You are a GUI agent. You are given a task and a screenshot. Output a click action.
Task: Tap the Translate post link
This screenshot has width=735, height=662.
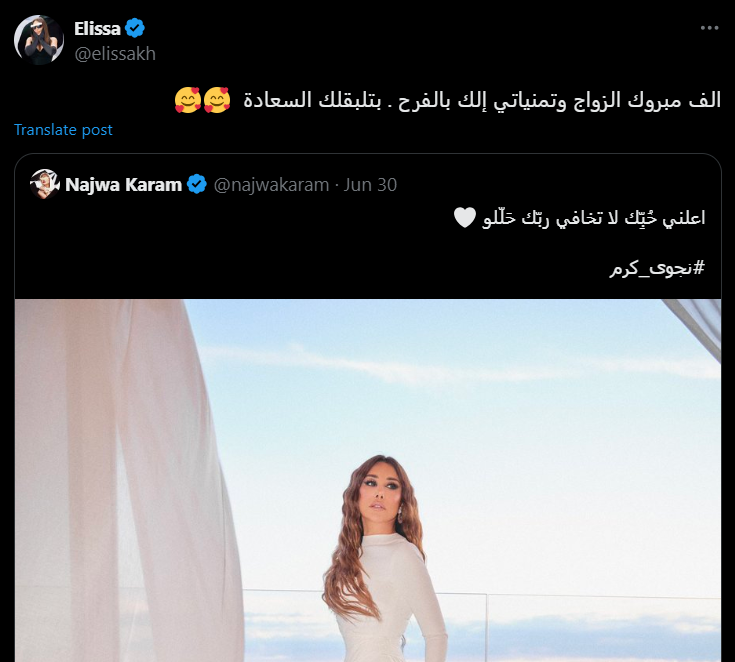click(x=63, y=130)
